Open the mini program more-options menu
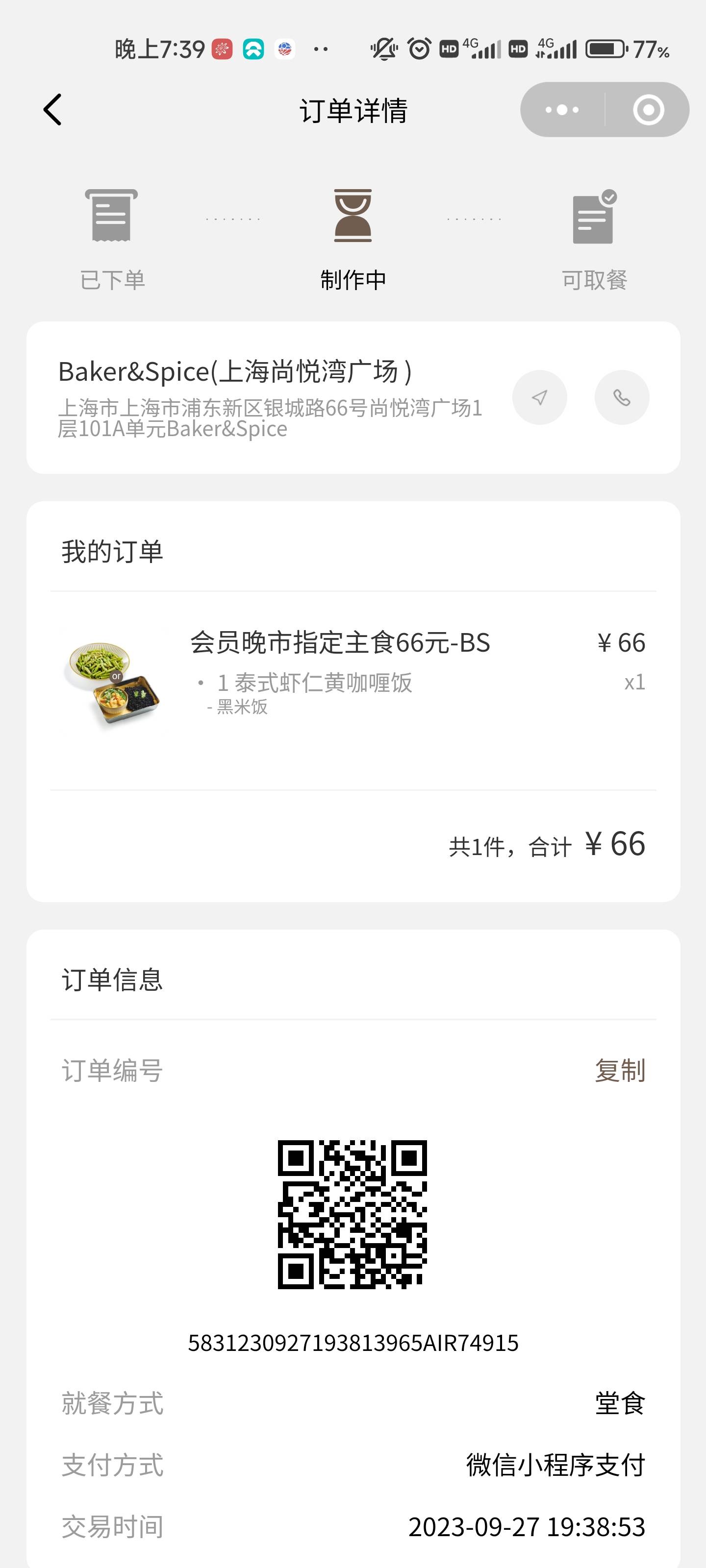The height and width of the screenshot is (1568, 706). pos(562,110)
